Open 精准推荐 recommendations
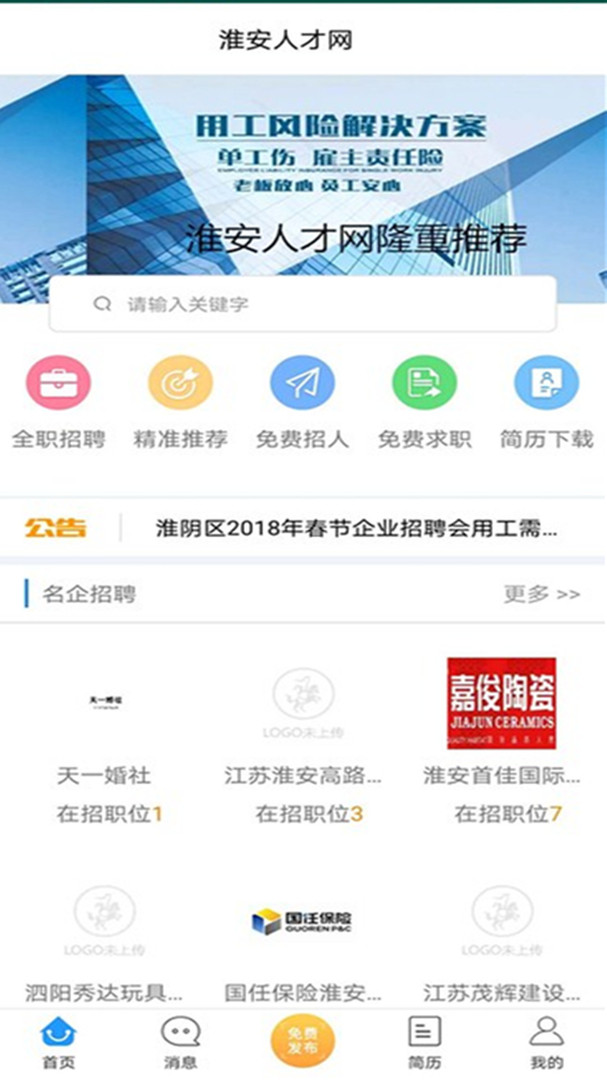The width and height of the screenshot is (607, 1080). (x=181, y=402)
